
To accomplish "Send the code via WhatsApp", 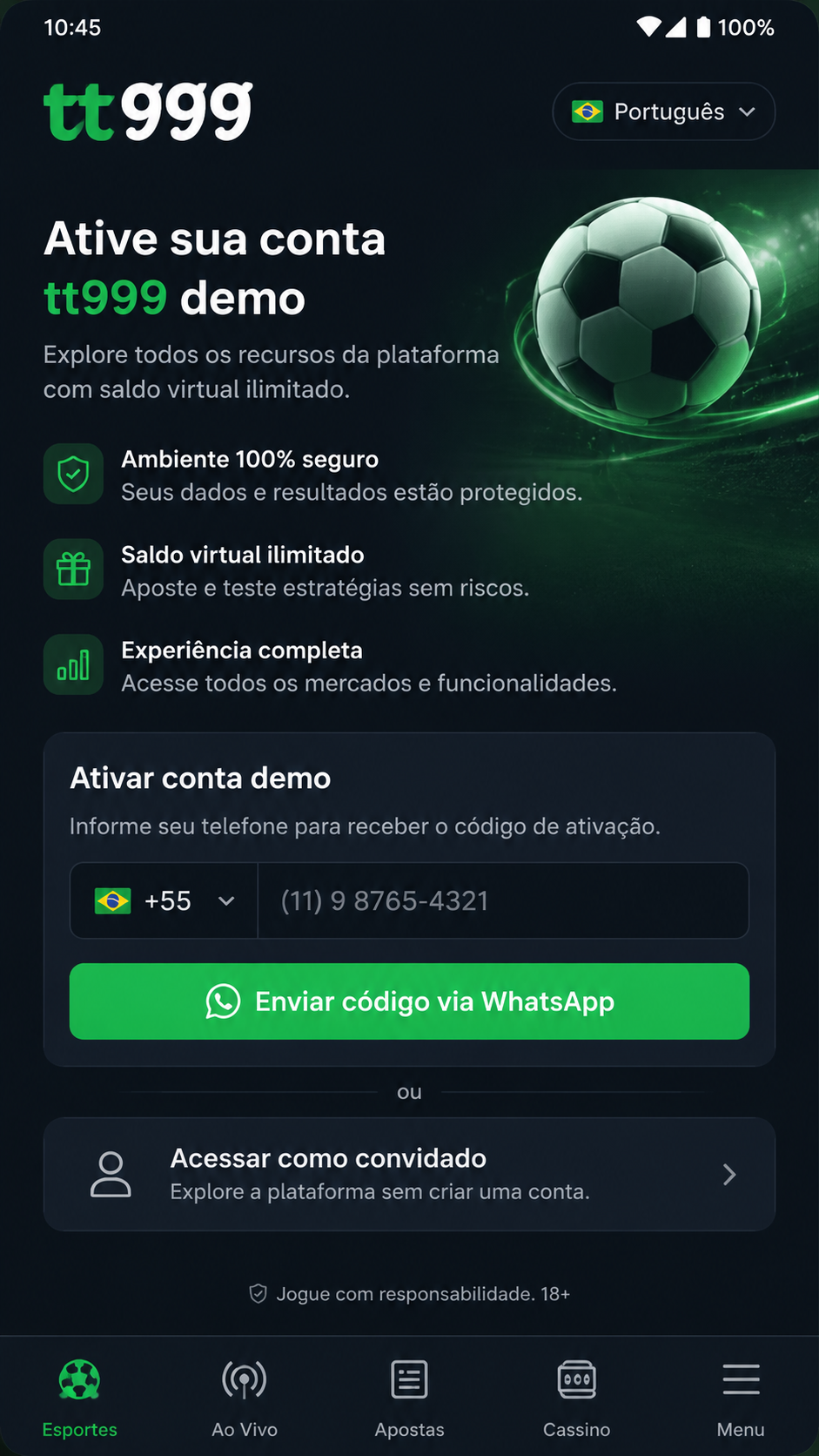I will [409, 1001].
